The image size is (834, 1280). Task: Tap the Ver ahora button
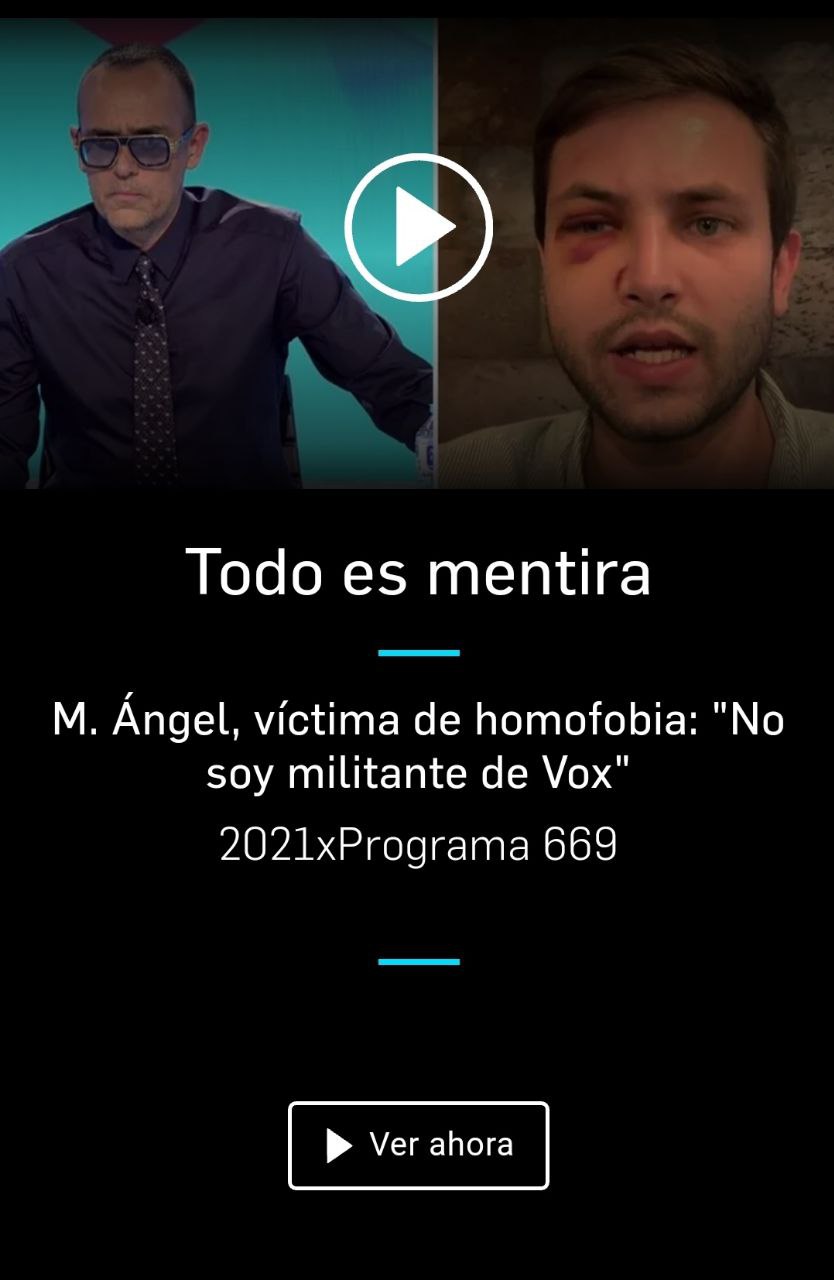coord(418,1145)
